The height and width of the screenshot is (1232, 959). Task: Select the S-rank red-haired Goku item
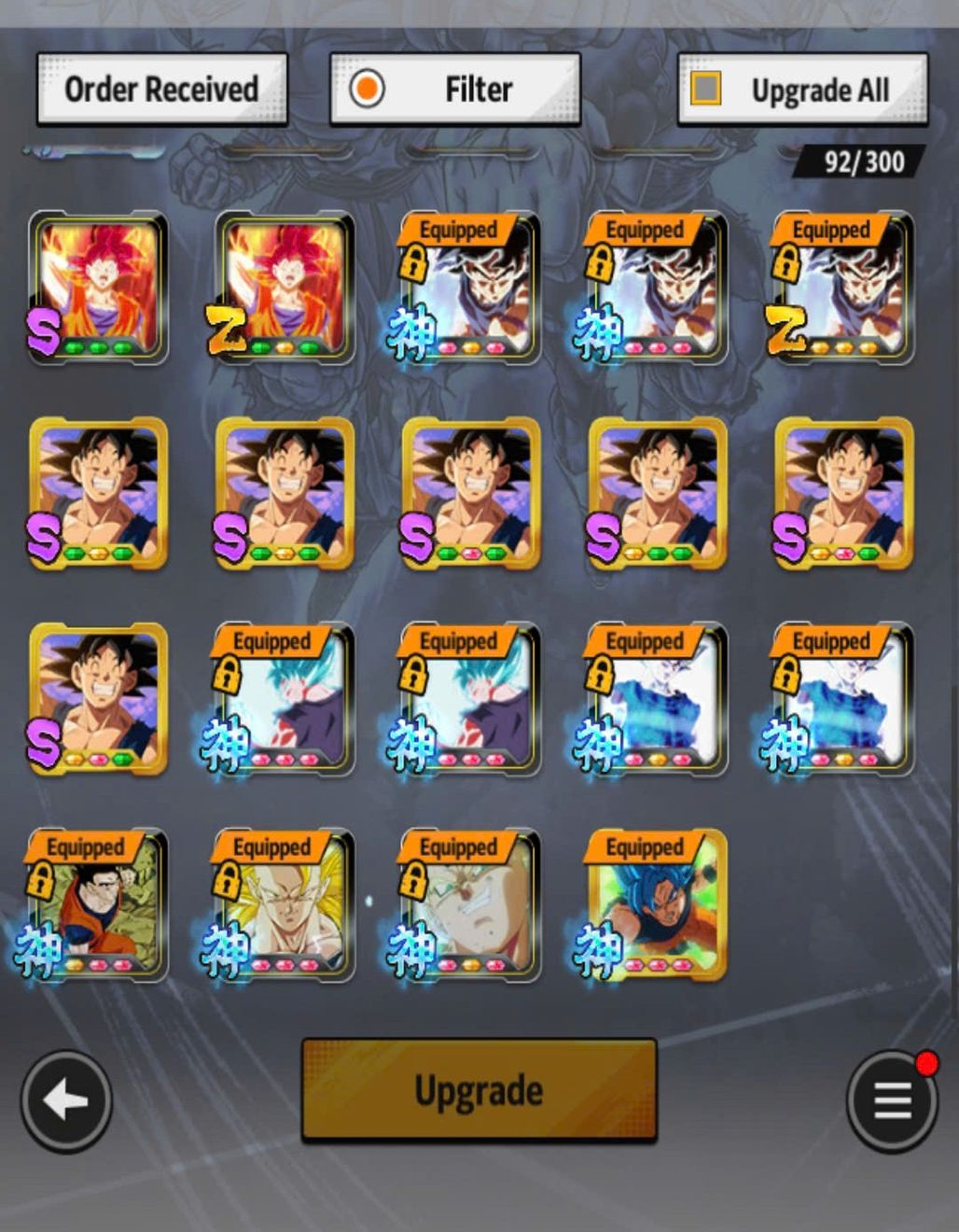coord(98,287)
